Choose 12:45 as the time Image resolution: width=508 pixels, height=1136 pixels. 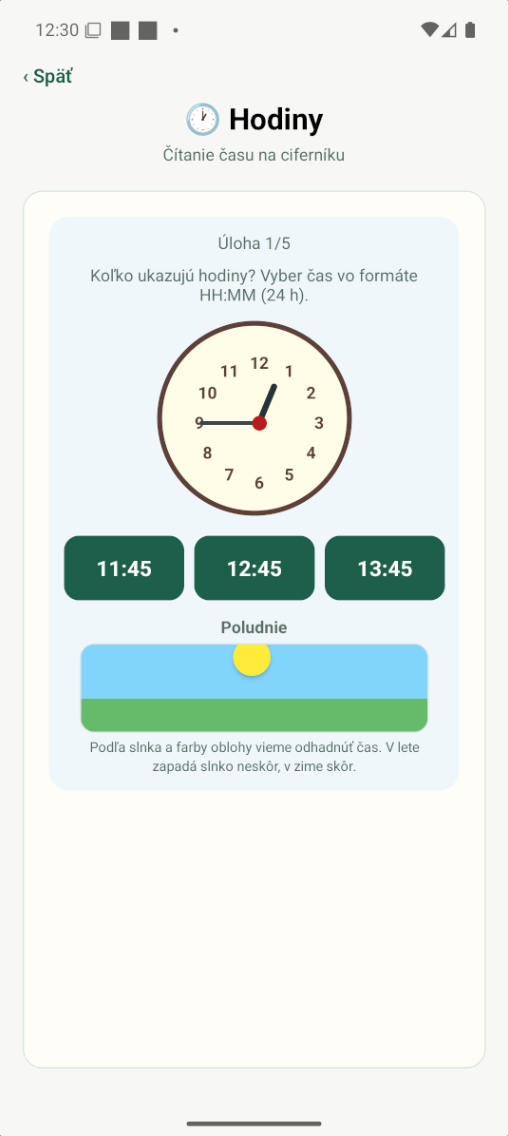pyautogui.click(x=254, y=568)
